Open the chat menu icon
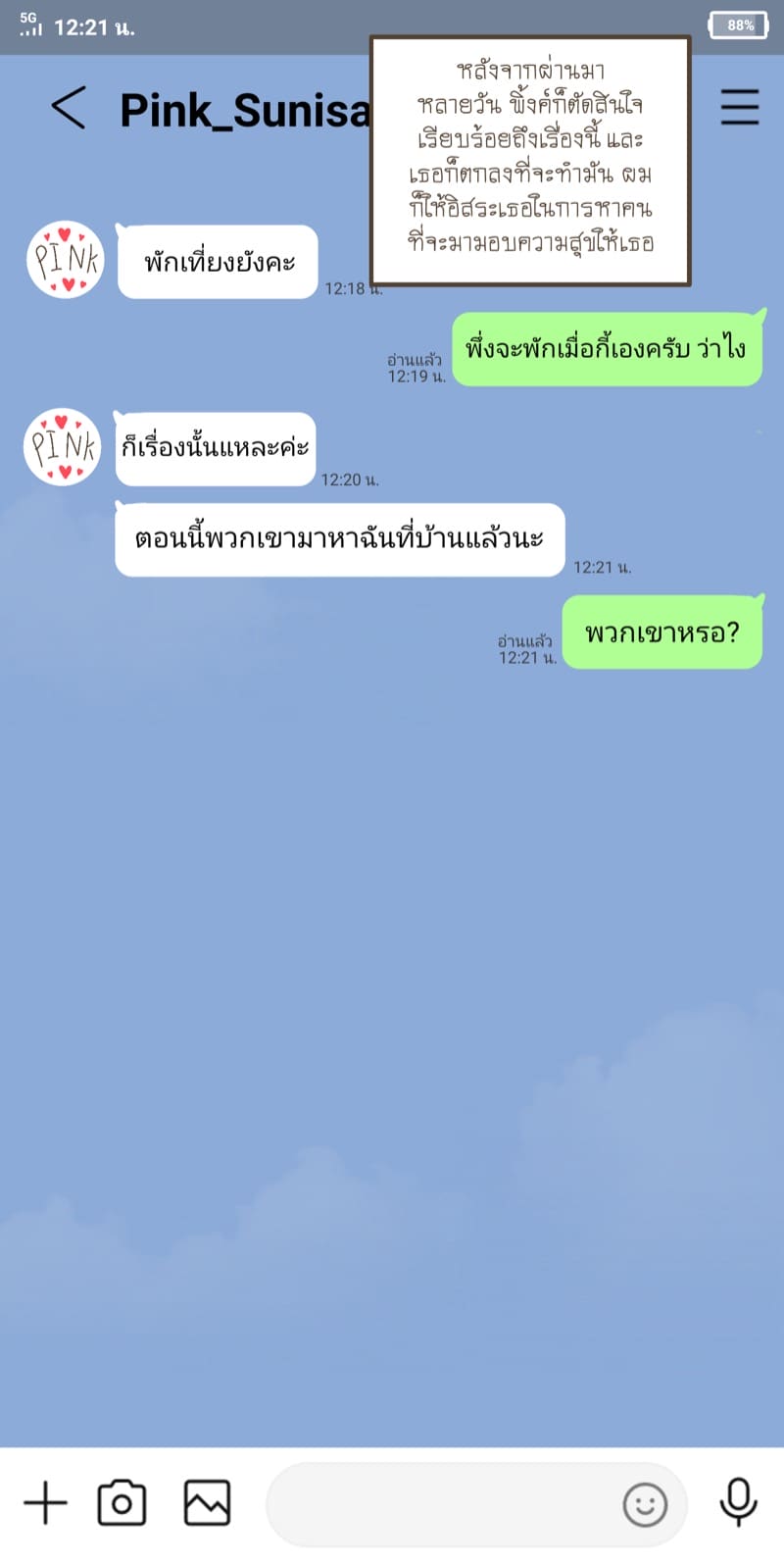784x1564 pixels. (740, 107)
